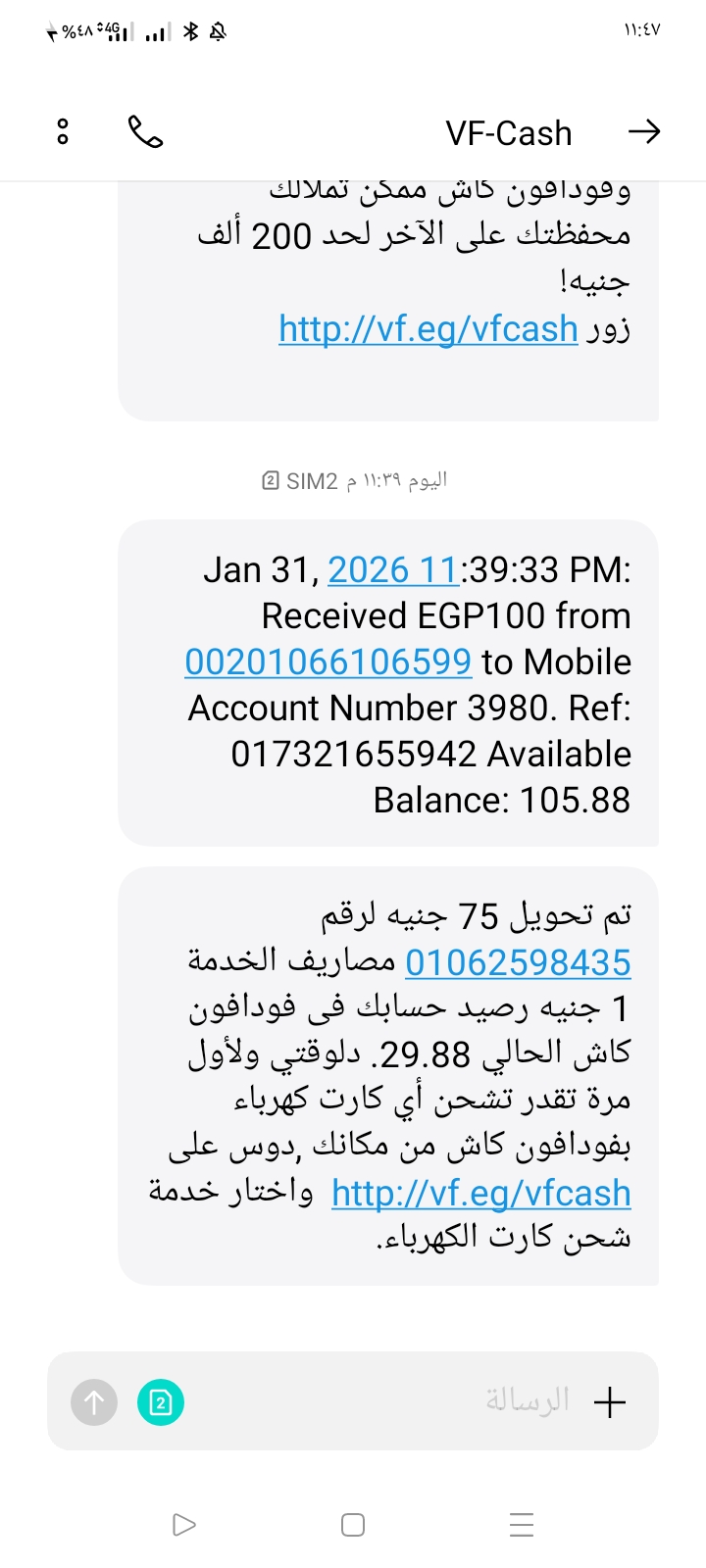The image size is (706, 1568).
Task: Call VF-Cash with the phone icon
Action: (145, 132)
